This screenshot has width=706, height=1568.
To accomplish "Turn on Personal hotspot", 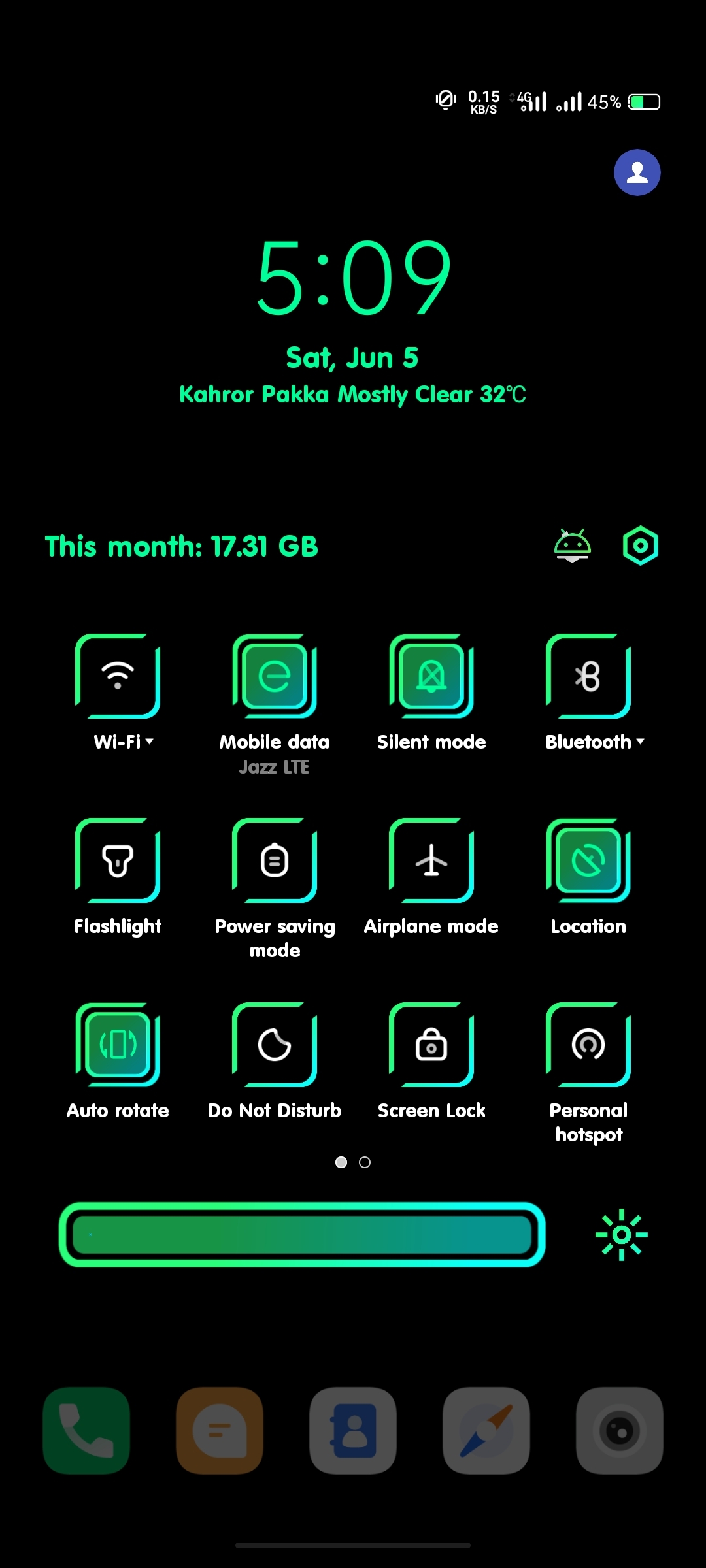I will [588, 1045].
